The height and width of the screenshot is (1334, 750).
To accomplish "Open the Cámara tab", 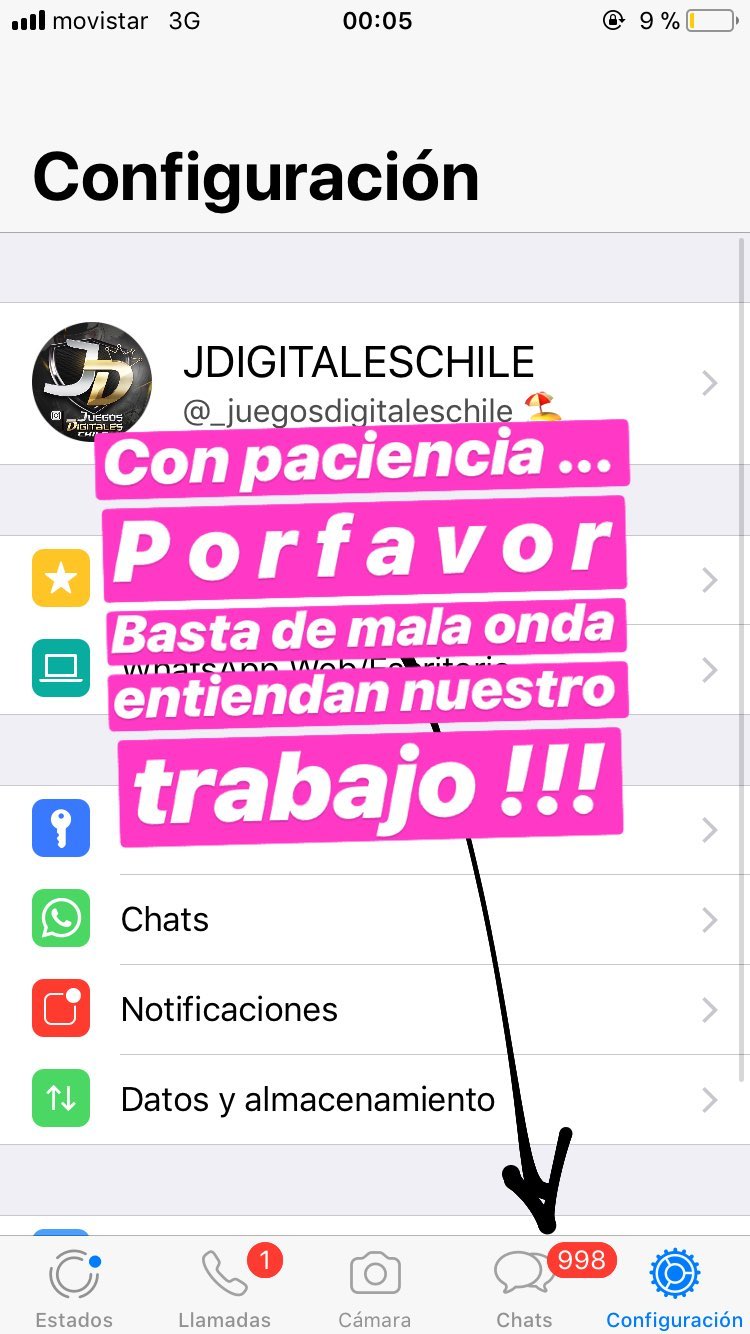I will click(375, 1288).
